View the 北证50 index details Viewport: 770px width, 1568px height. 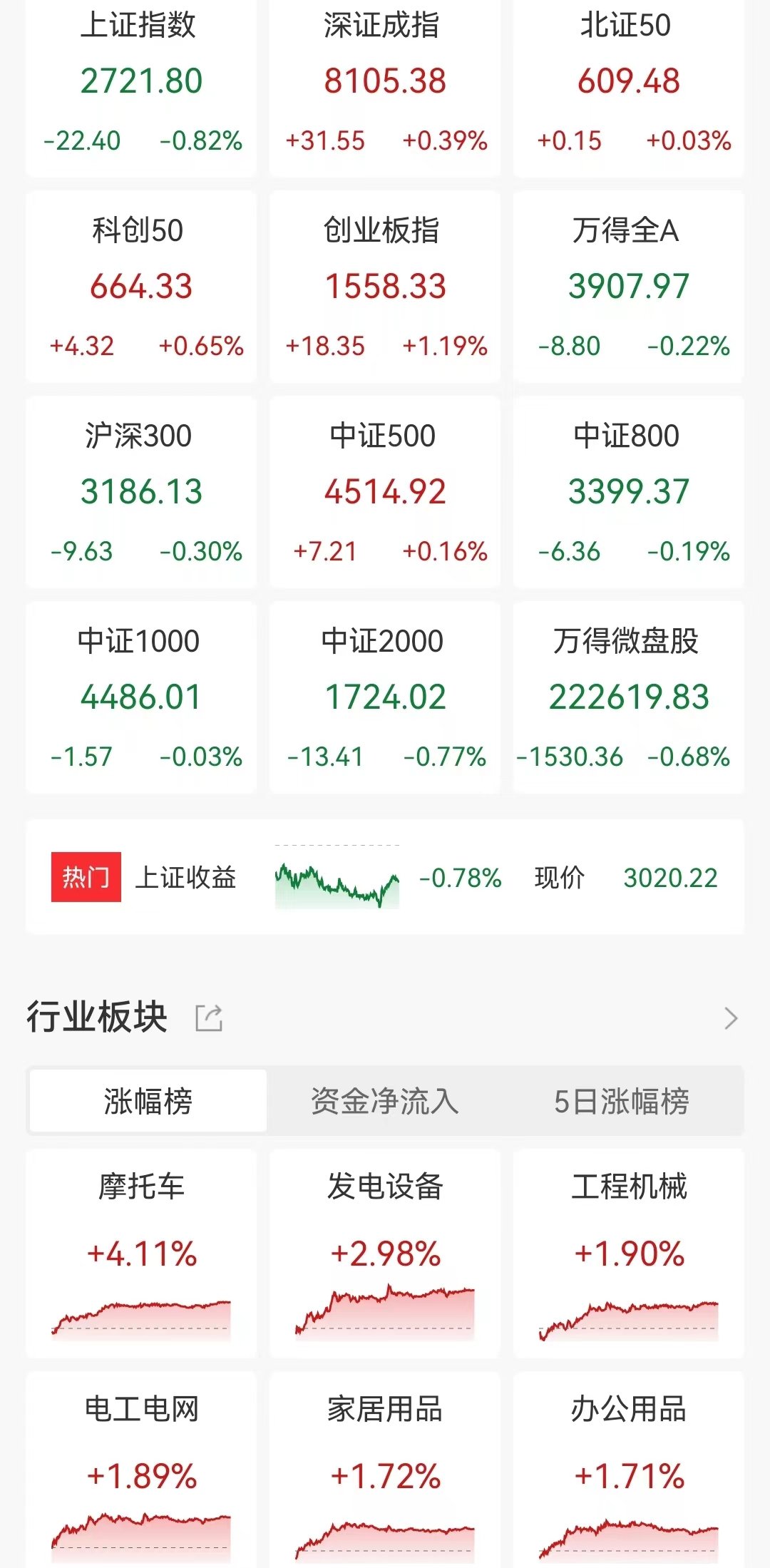click(629, 87)
